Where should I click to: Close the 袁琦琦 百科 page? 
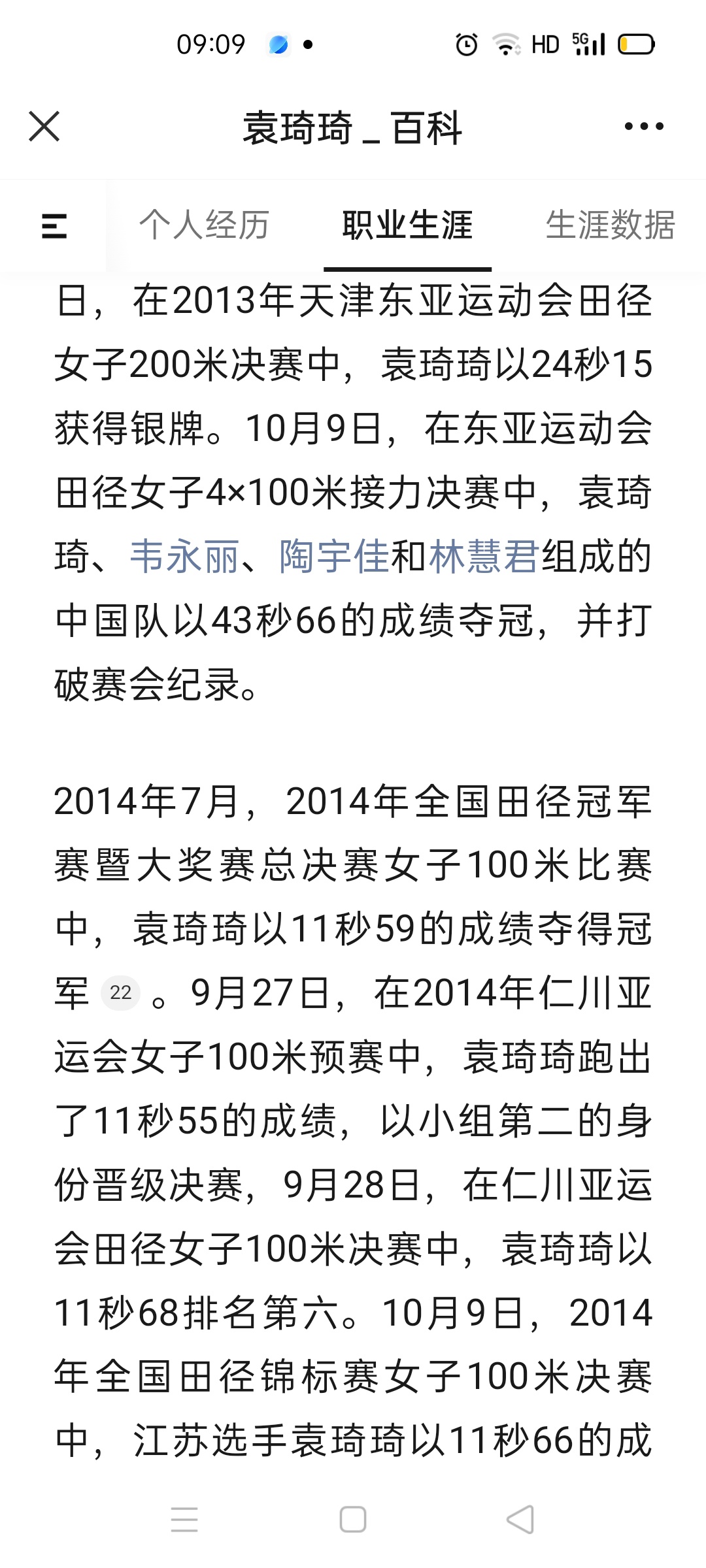coord(44,126)
